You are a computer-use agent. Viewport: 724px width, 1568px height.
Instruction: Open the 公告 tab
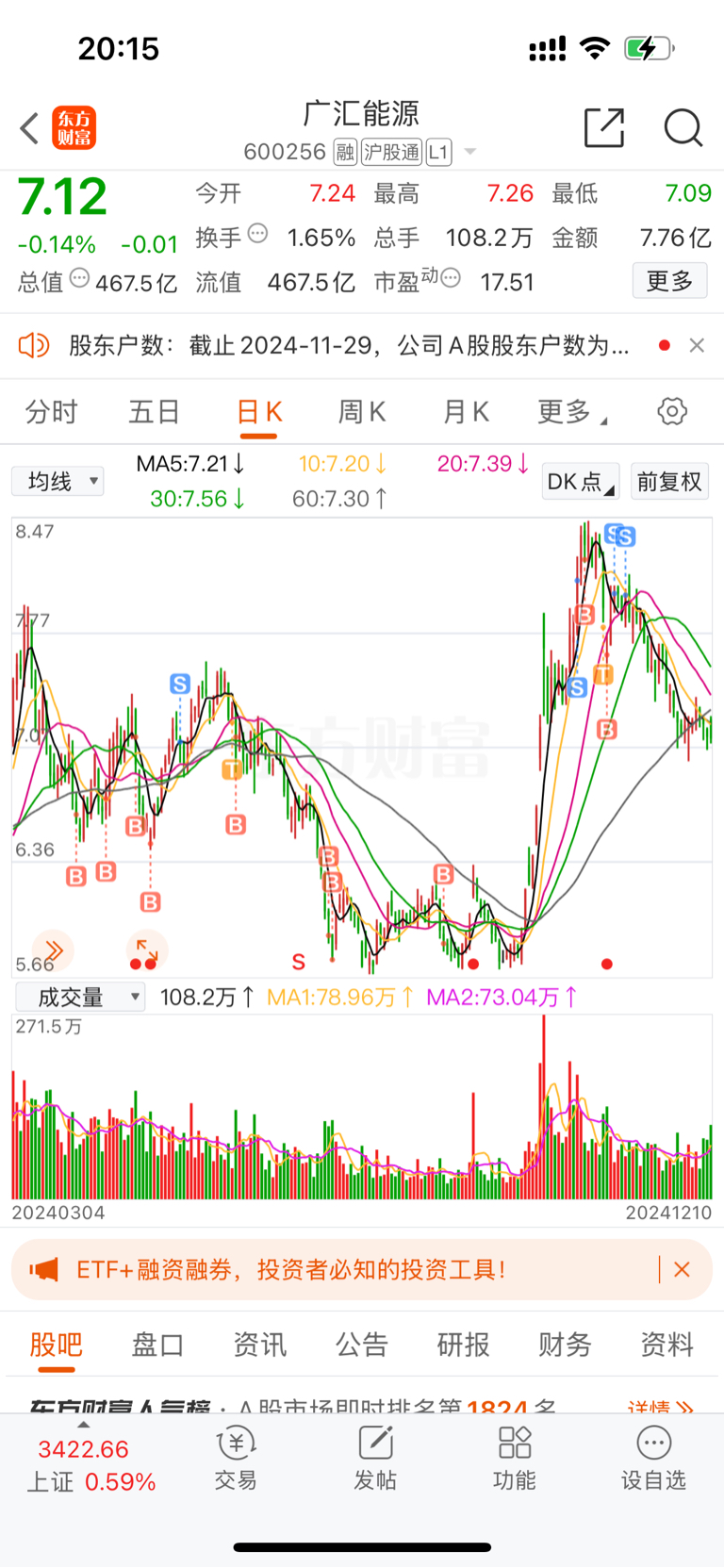[x=362, y=1345]
